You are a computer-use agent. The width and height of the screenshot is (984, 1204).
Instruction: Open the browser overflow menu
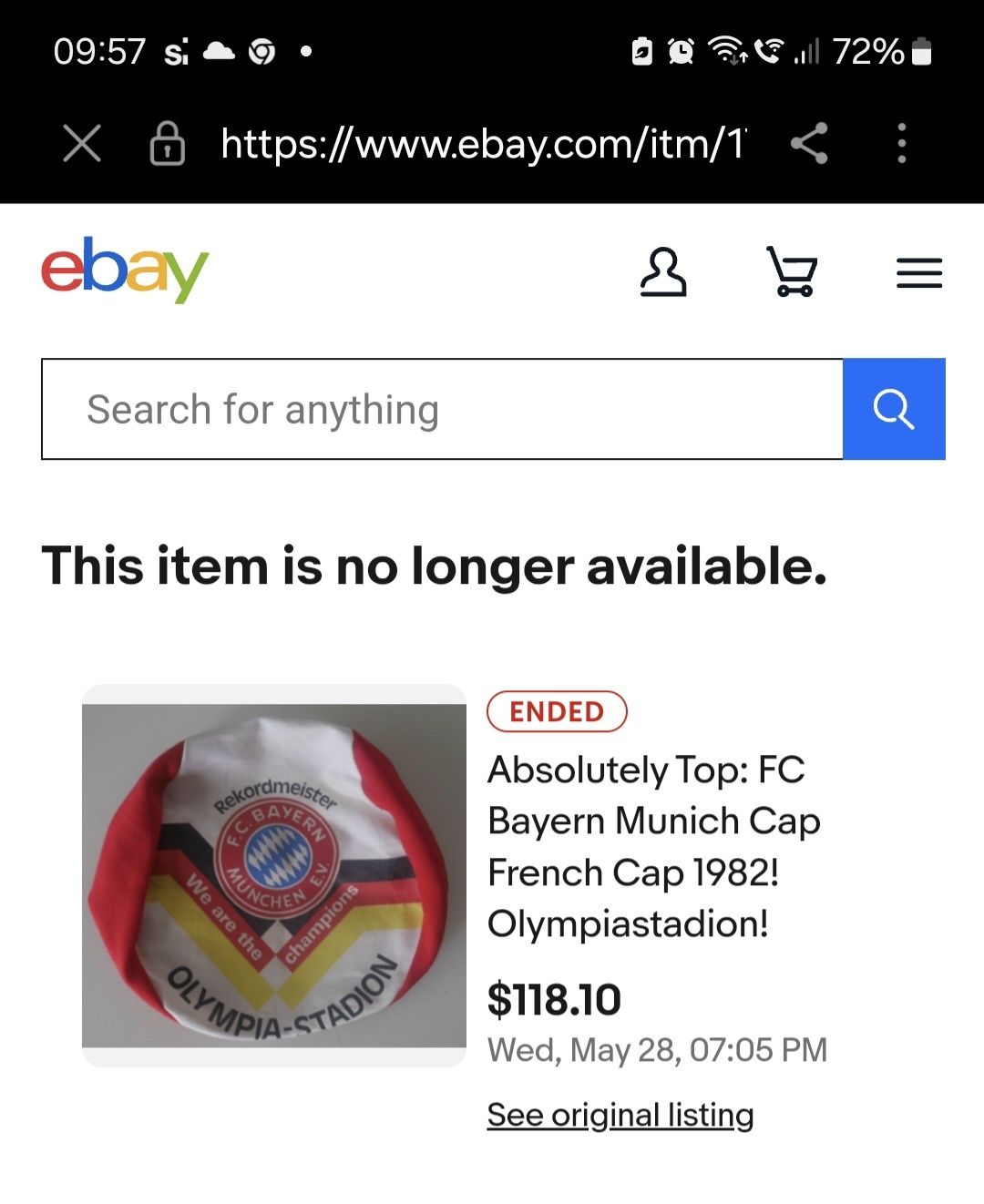(901, 143)
